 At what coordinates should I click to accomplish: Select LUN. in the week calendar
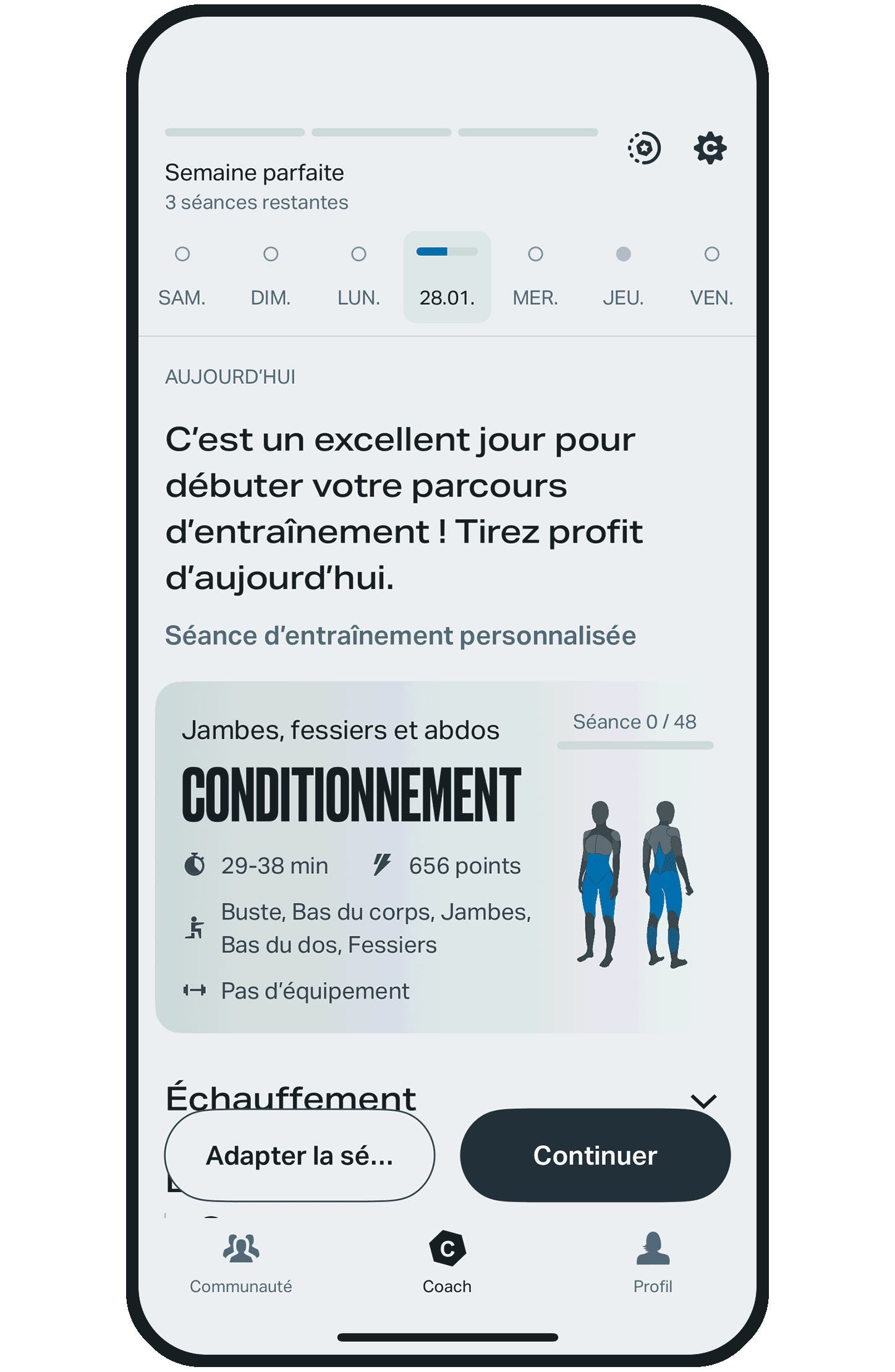tap(358, 276)
